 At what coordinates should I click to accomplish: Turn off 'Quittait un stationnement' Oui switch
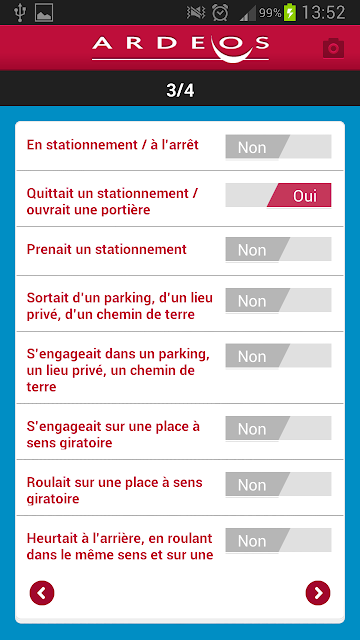278,196
